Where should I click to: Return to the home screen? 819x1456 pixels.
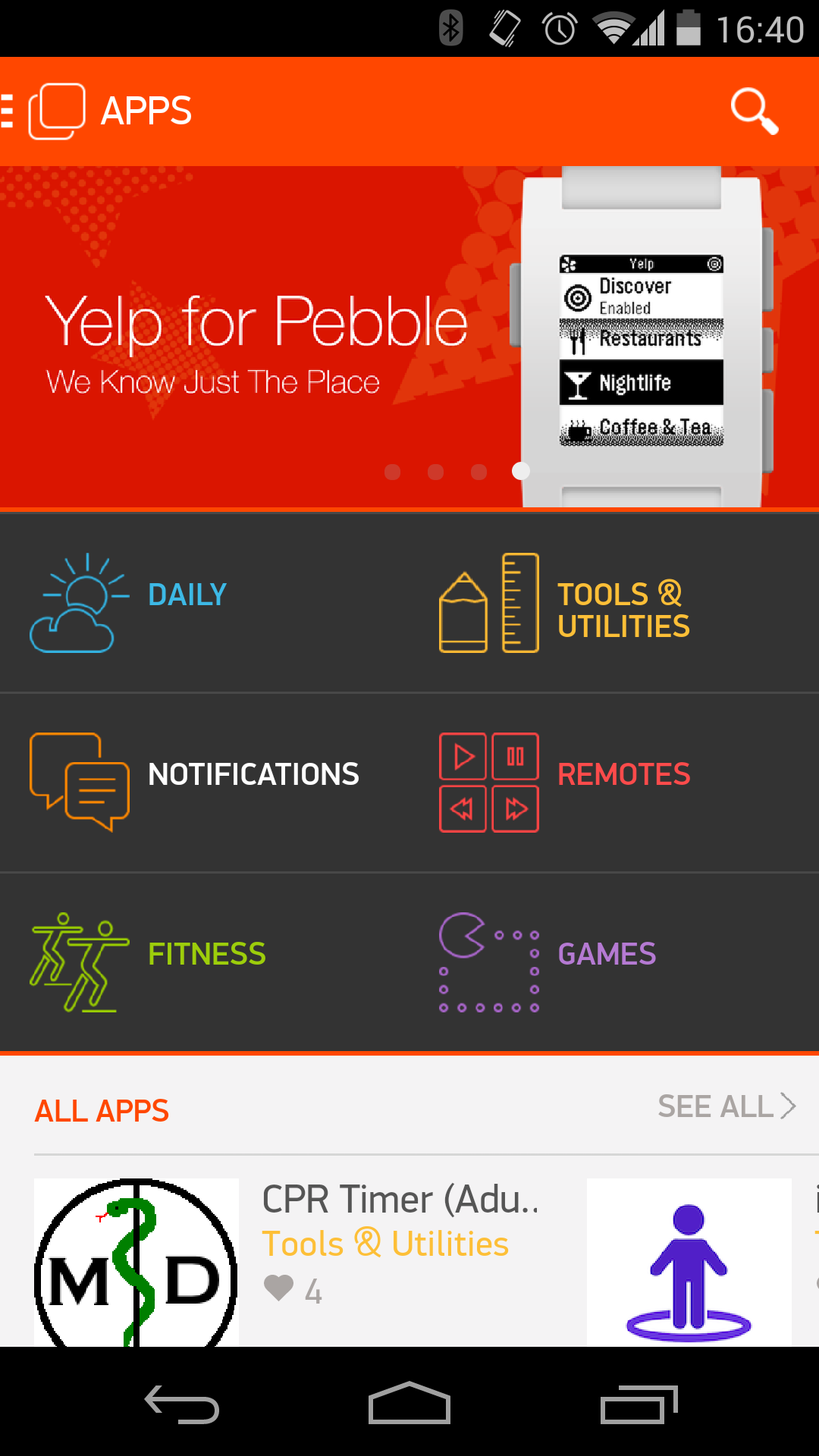pyautogui.click(x=409, y=1404)
